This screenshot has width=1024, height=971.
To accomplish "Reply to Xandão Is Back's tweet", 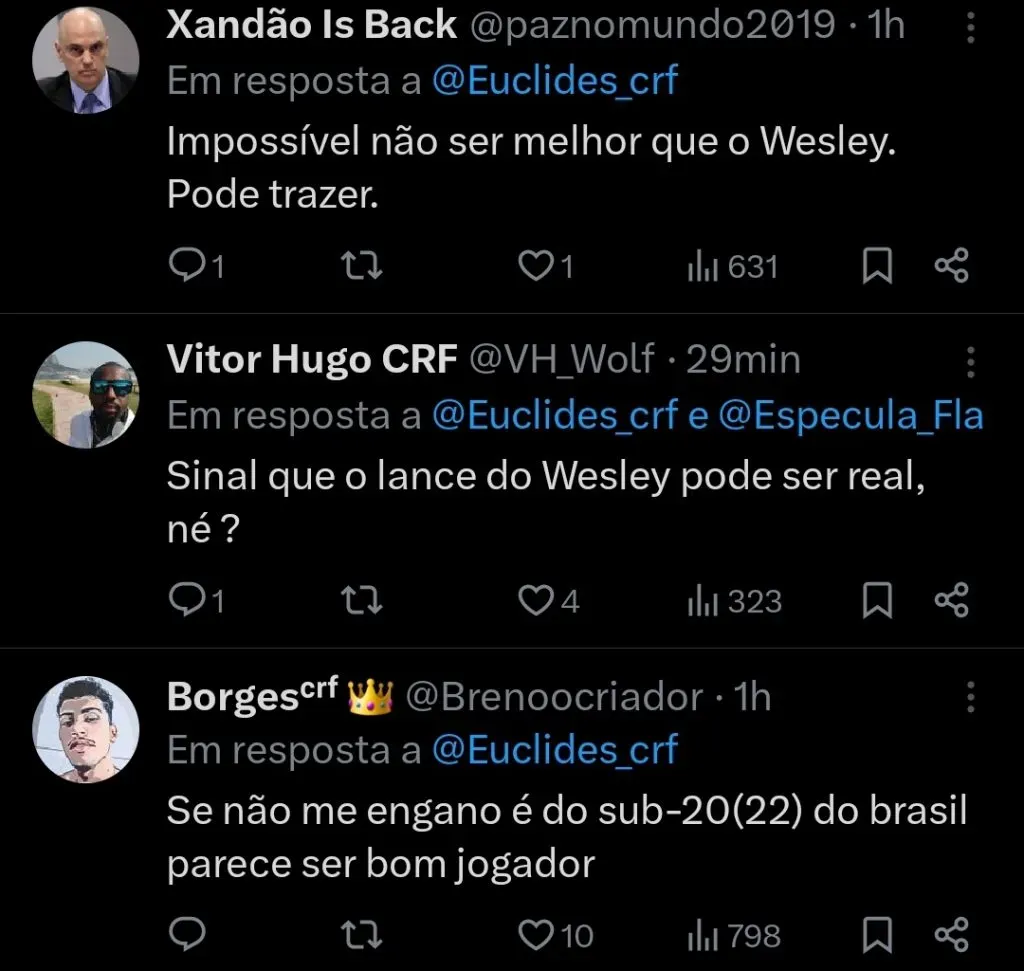I will 187,266.
